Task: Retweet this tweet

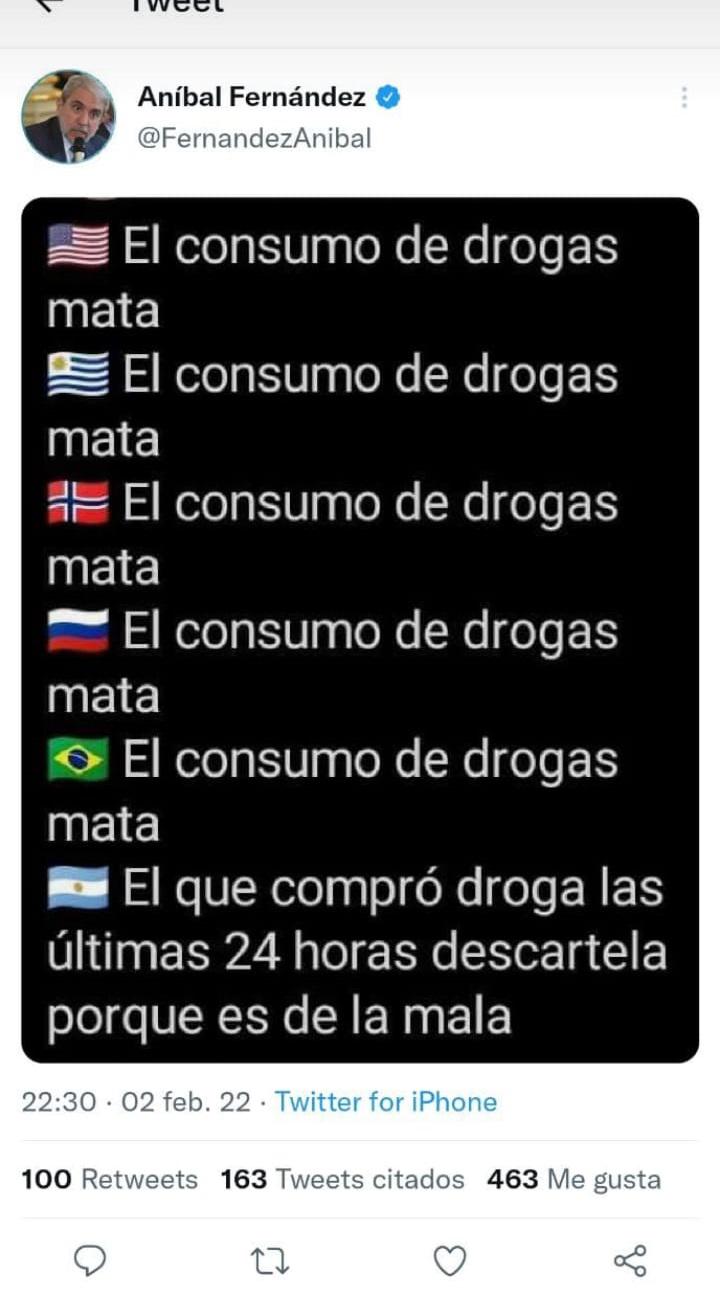Action: [x=269, y=1261]
